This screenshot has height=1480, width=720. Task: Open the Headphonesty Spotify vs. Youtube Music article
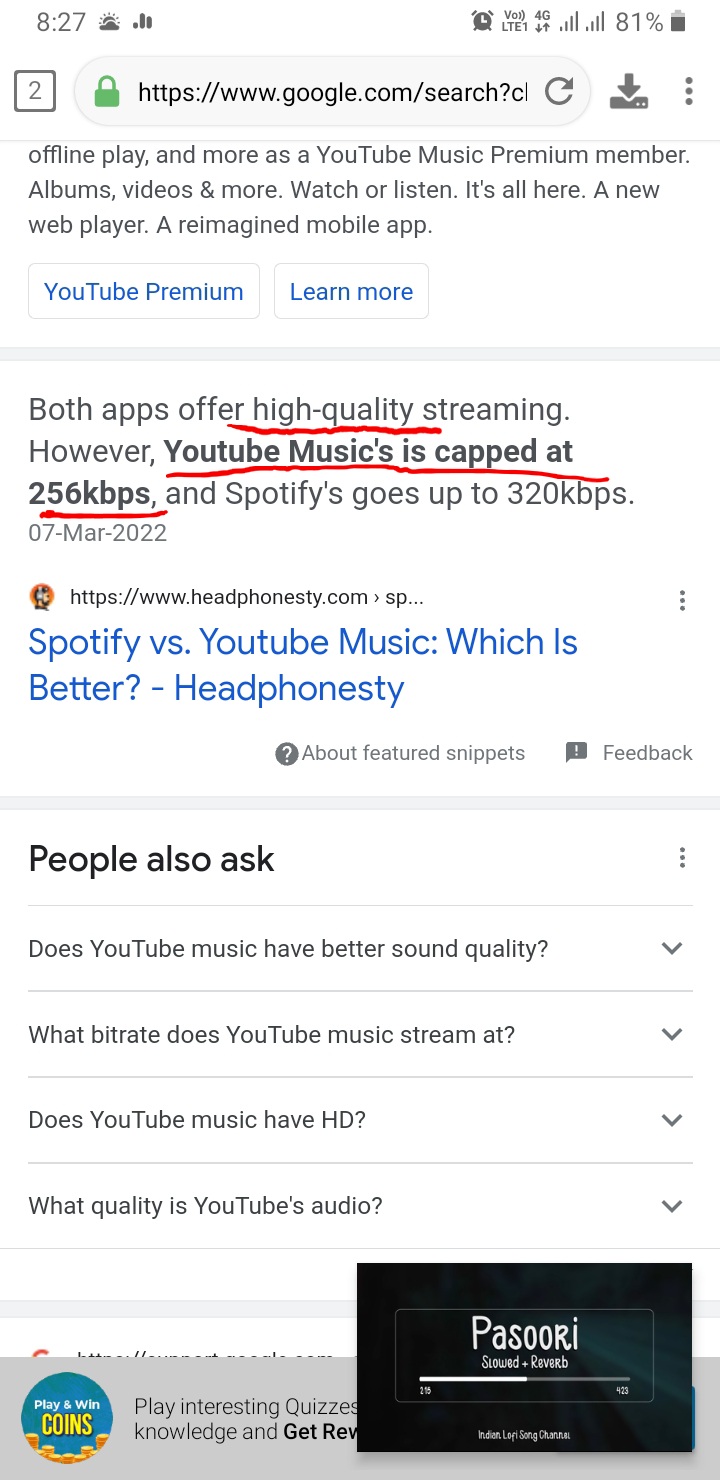302,664
